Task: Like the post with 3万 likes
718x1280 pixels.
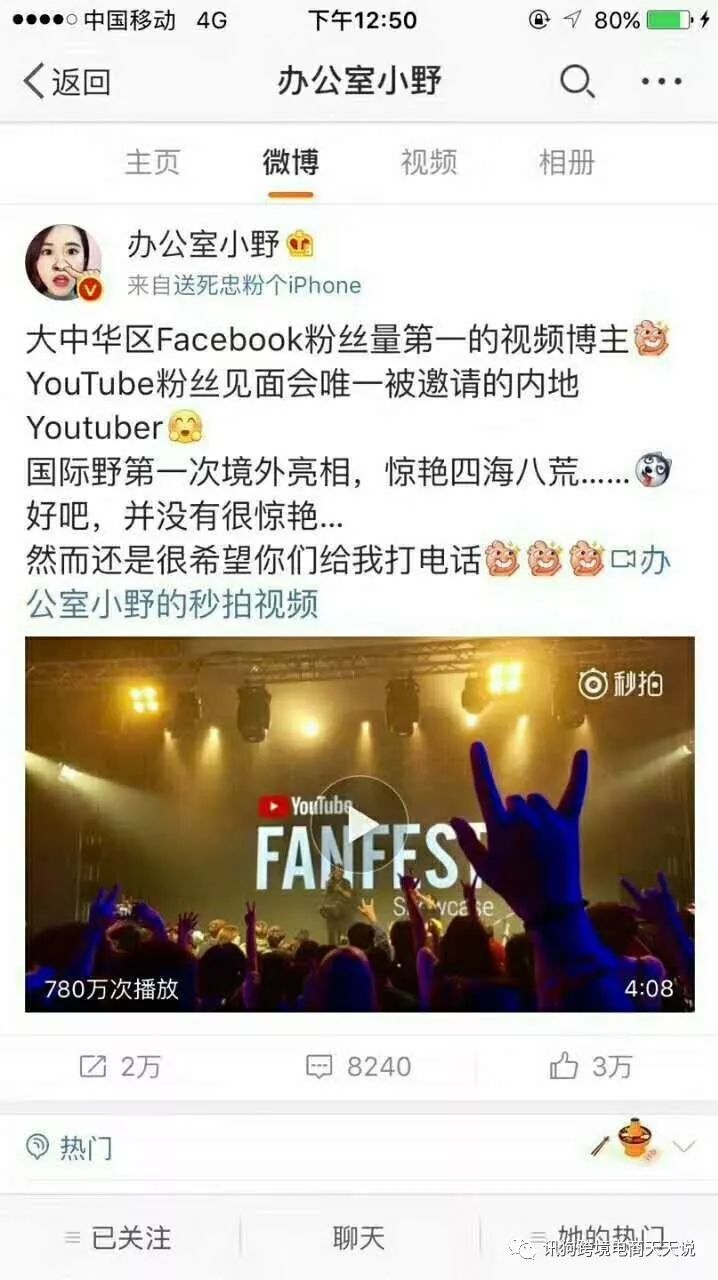Action: point(591,1067)
